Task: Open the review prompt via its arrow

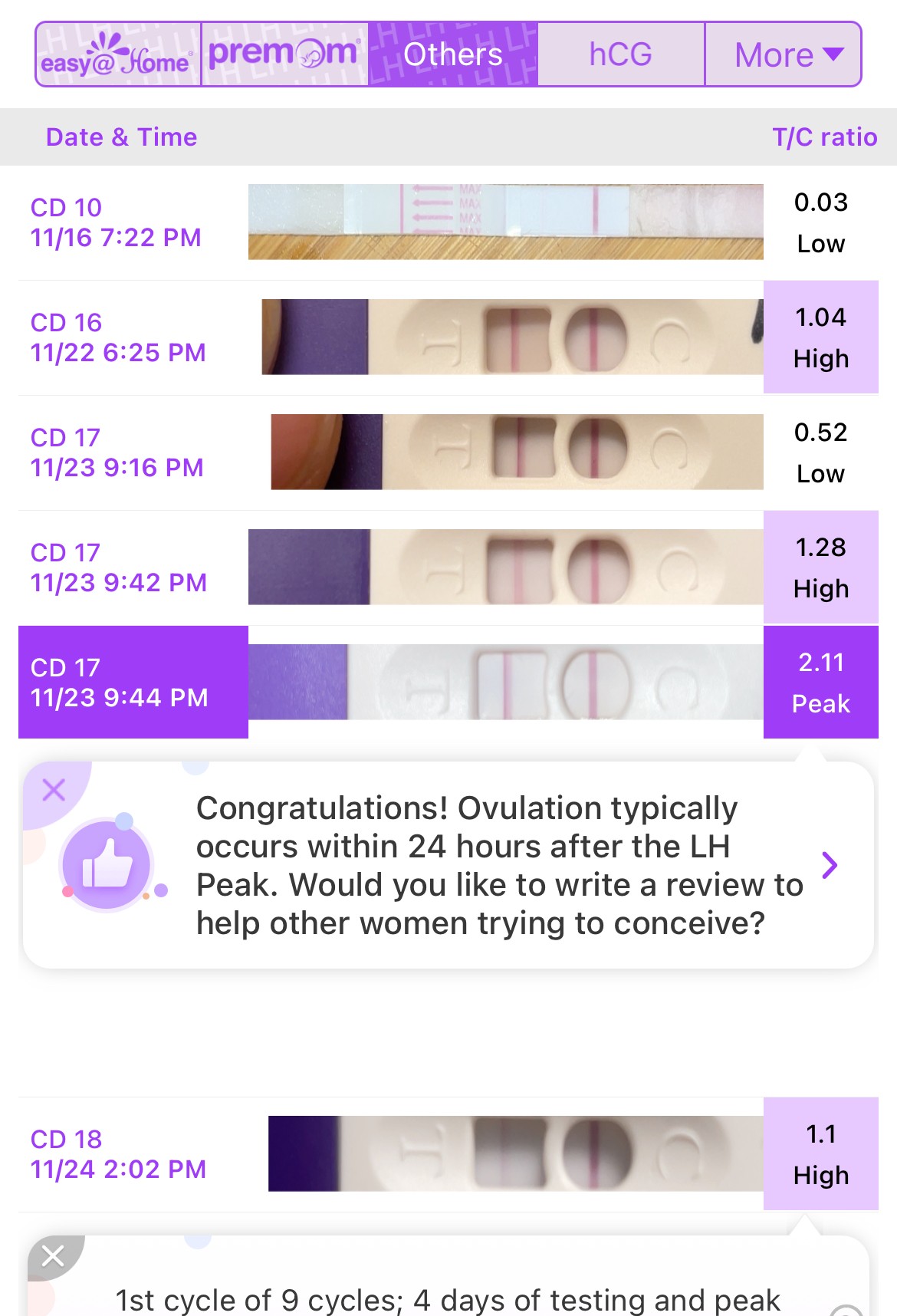Action: point(830,865)
